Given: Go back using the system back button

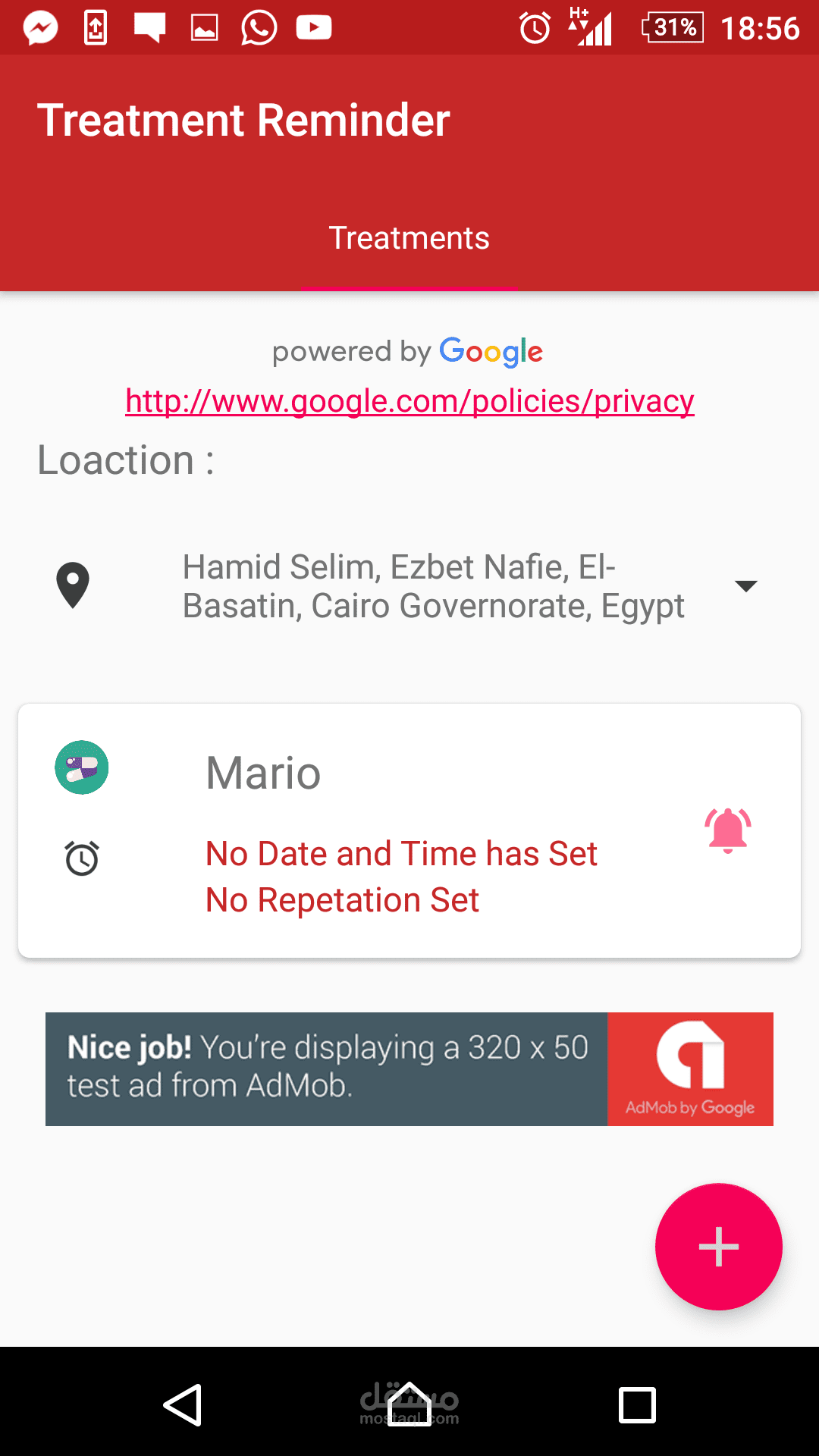Looking at the screenshot, I should (182, 1405).
